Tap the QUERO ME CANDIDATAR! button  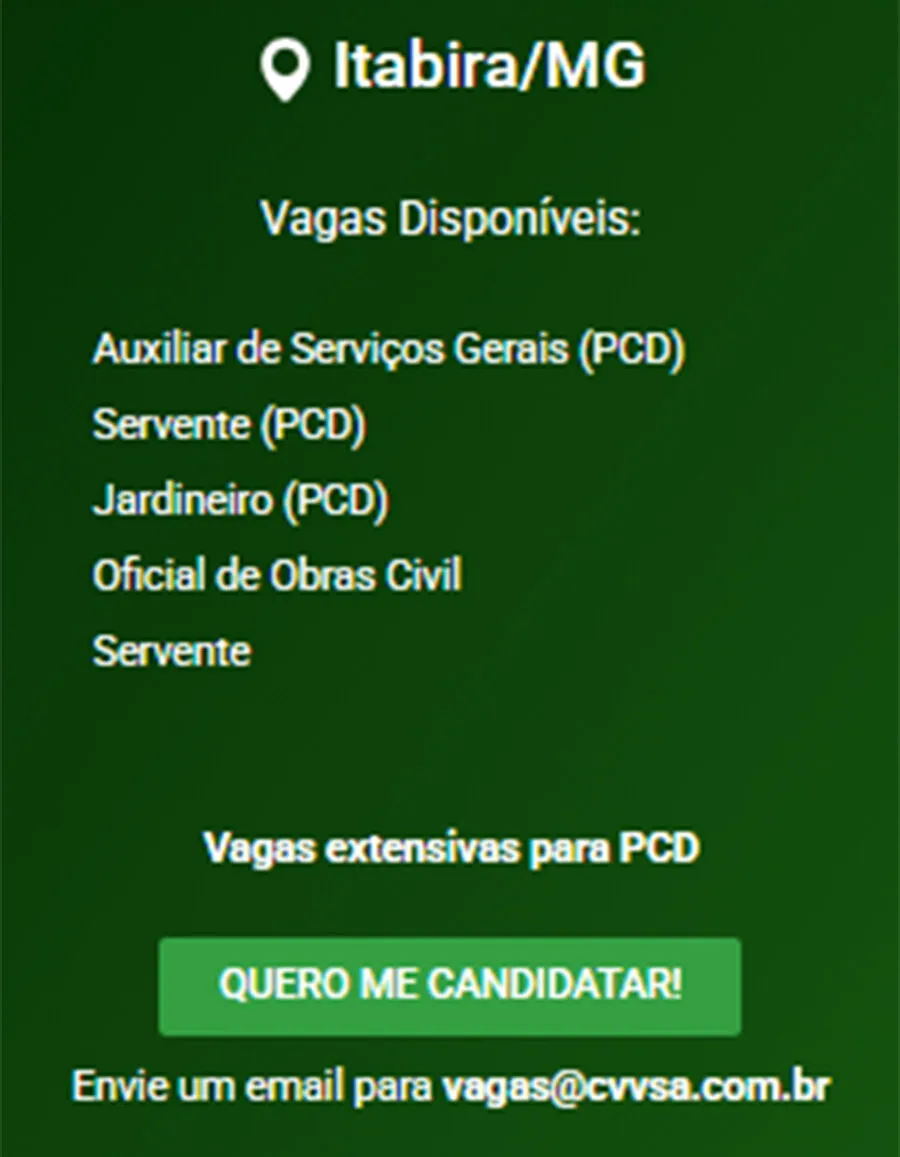click(x=449, y=987)
